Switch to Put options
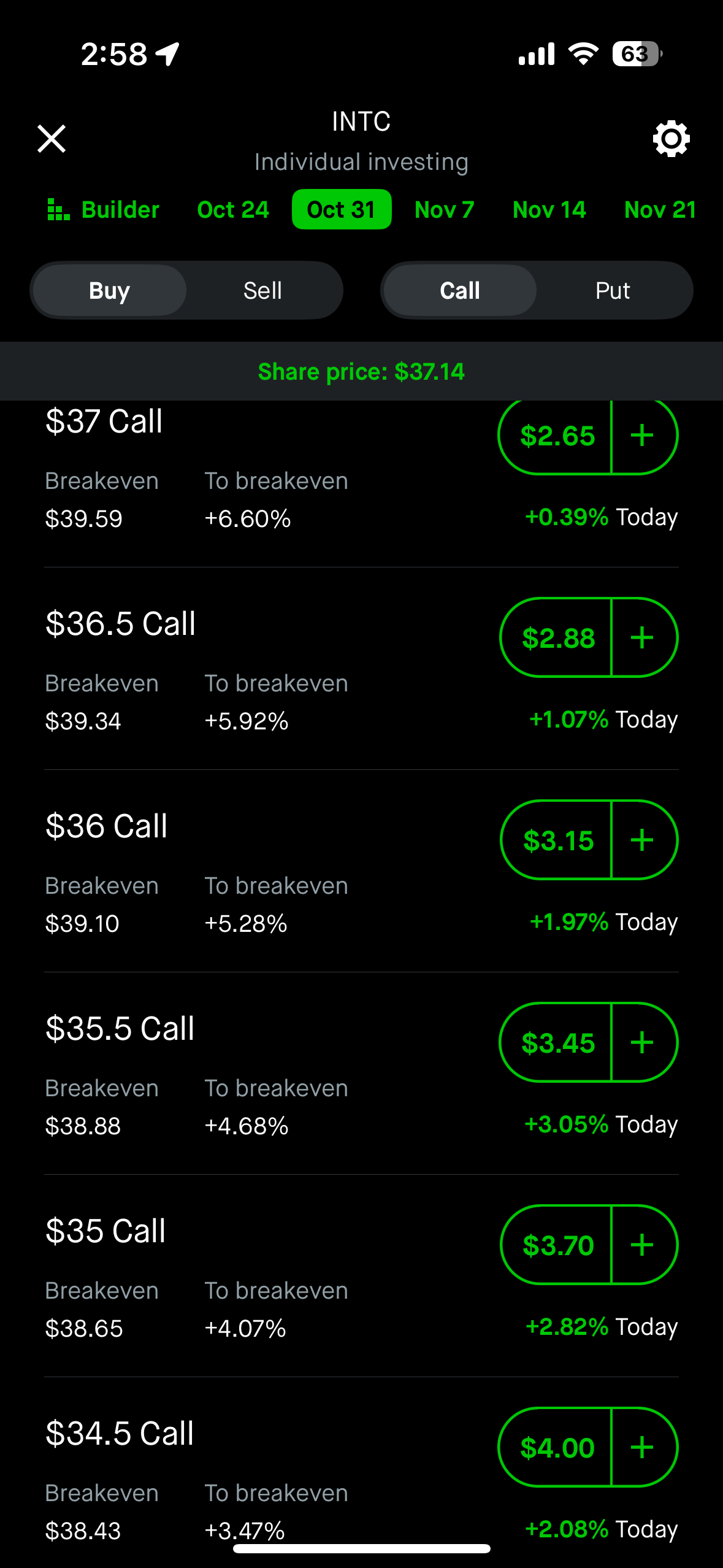The height and width of the screenshot is (1568, 723). pos(612,291)
